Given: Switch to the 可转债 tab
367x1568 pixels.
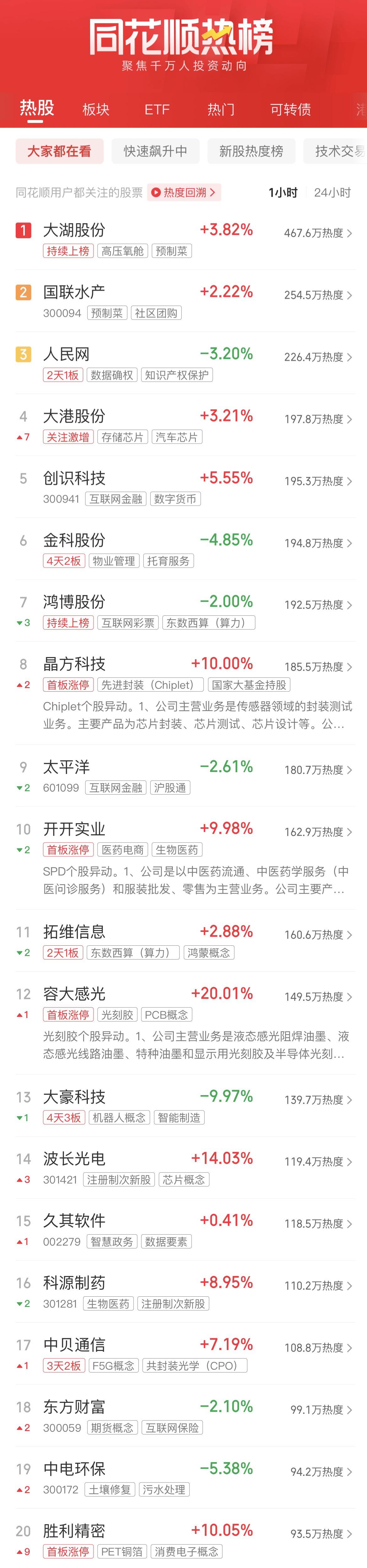Looking at the screenshot, I should click(x=290, y=110).
